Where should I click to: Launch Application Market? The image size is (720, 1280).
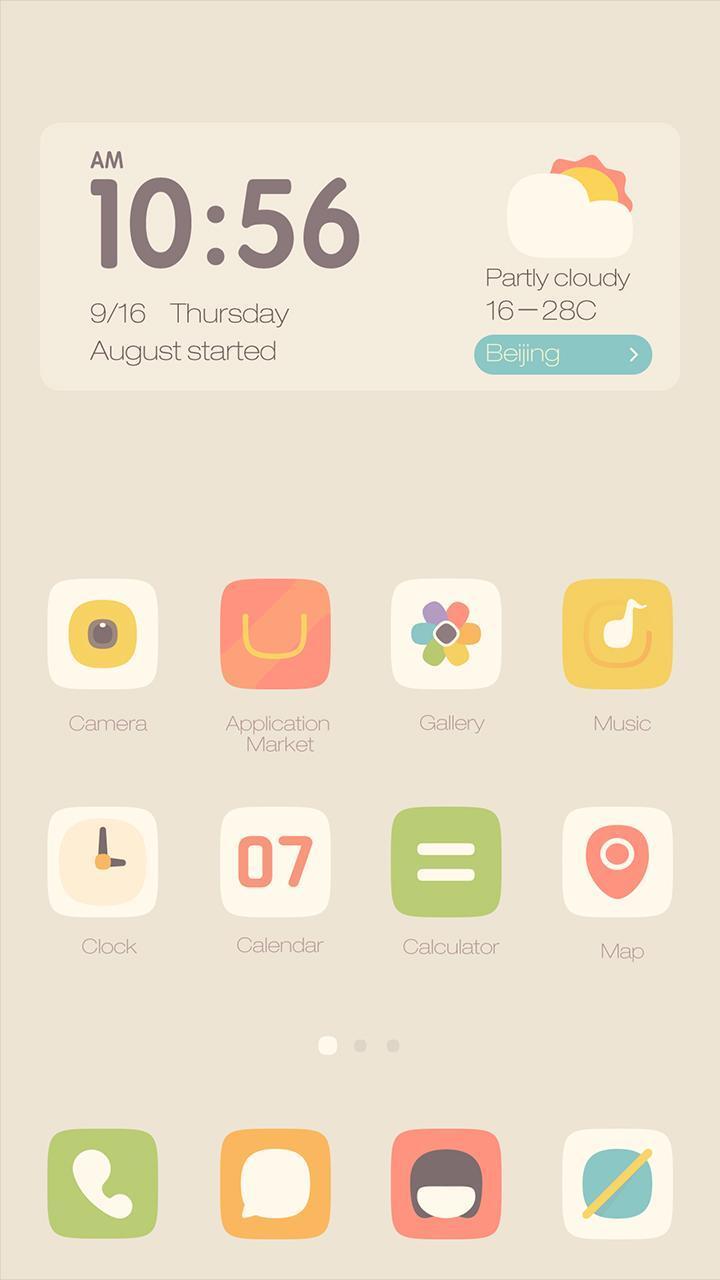pos(275,634)
